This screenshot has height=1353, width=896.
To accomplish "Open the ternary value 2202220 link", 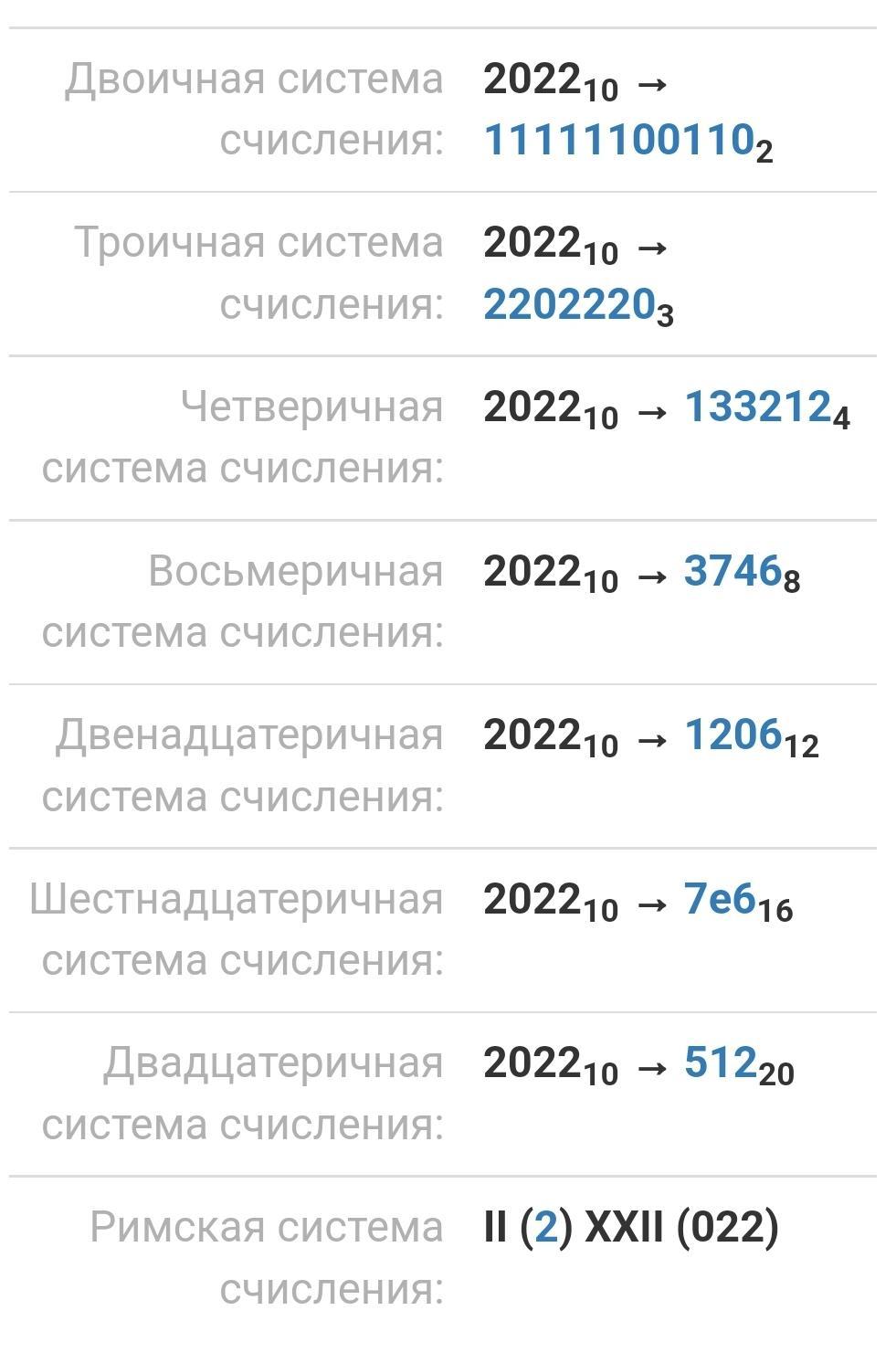I will (569, 304).
